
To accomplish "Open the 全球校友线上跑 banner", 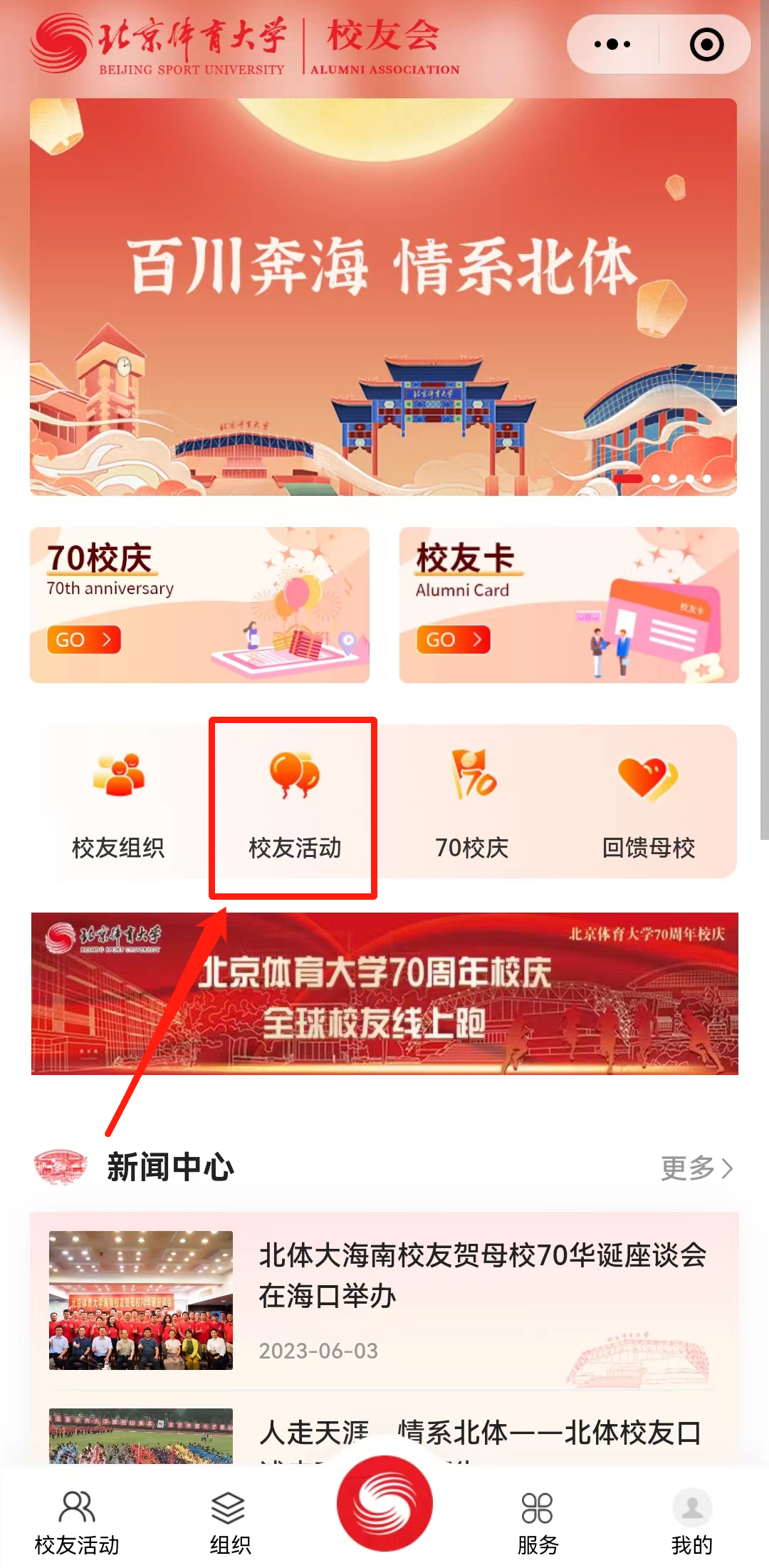I will [x=384, y=993].
